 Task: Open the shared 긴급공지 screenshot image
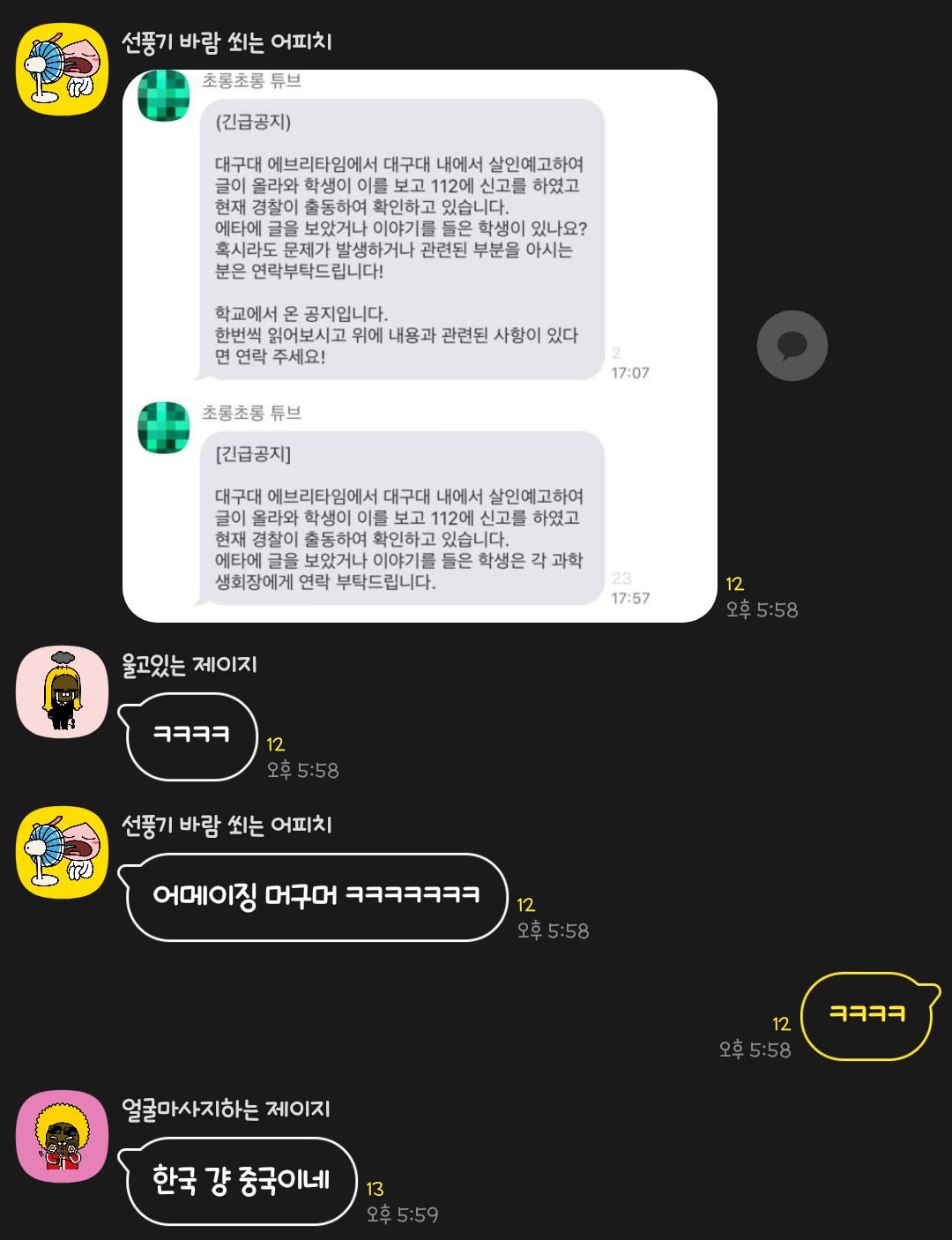[x=420, y=346]
